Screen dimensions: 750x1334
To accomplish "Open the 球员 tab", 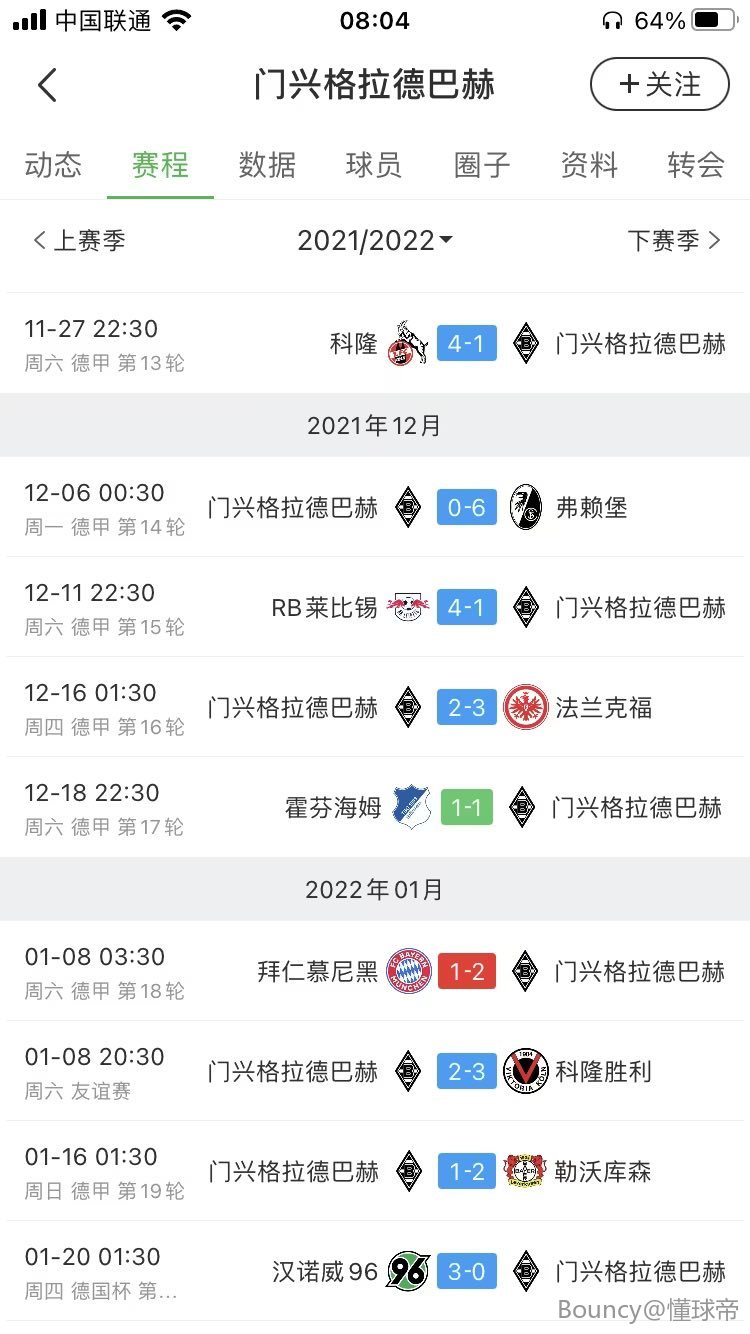I will point(374,165).
